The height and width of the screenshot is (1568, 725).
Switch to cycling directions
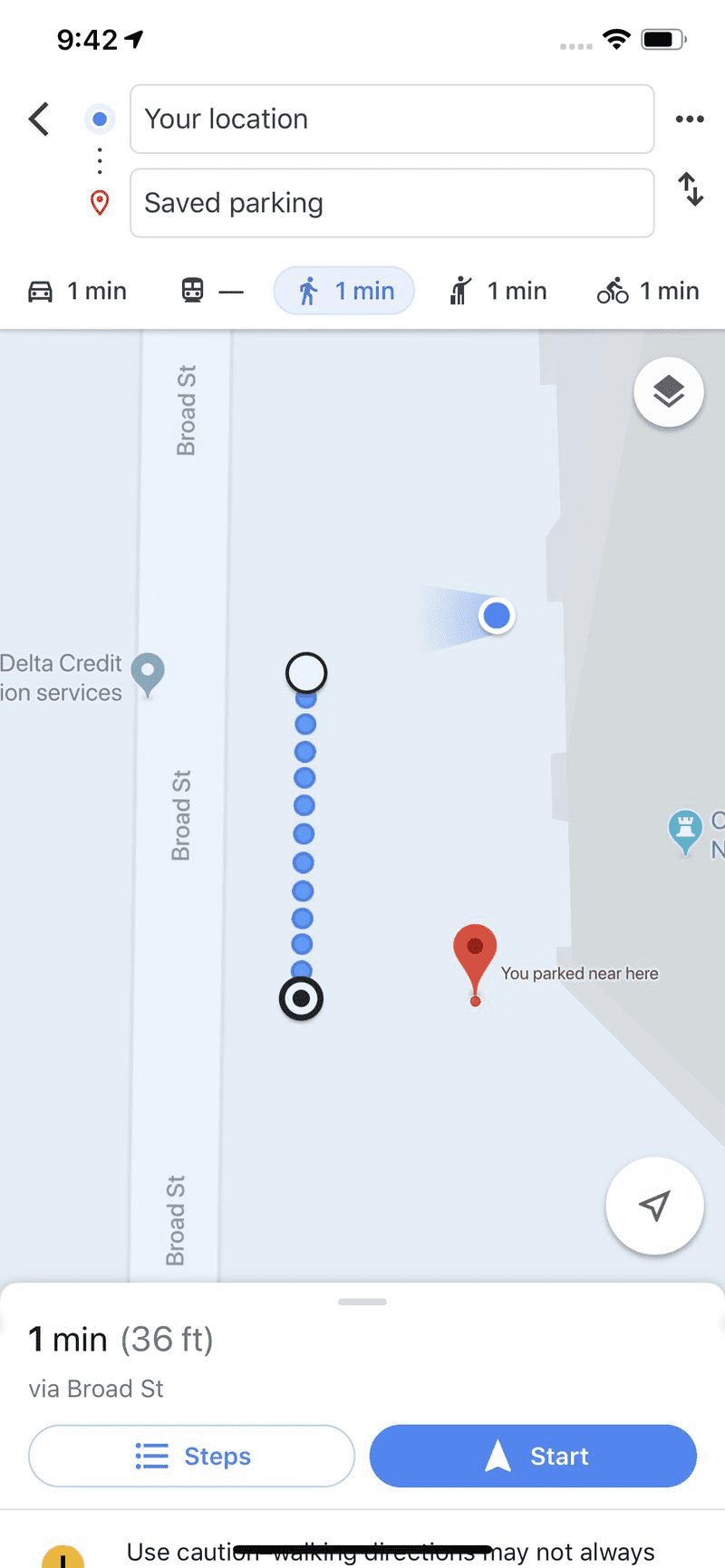tap(648, 291)
